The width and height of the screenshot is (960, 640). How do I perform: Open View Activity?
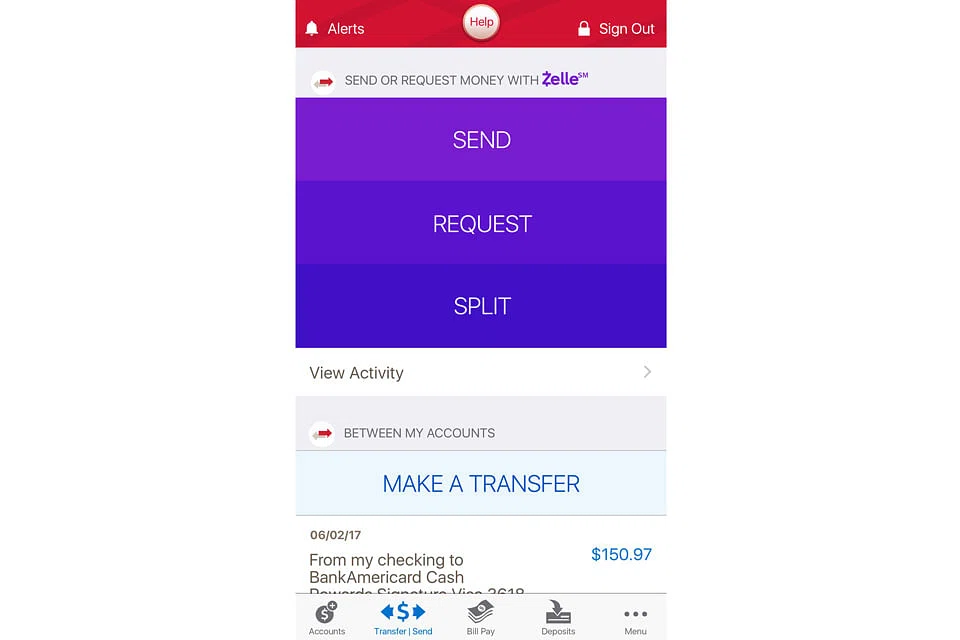[481, 372]
